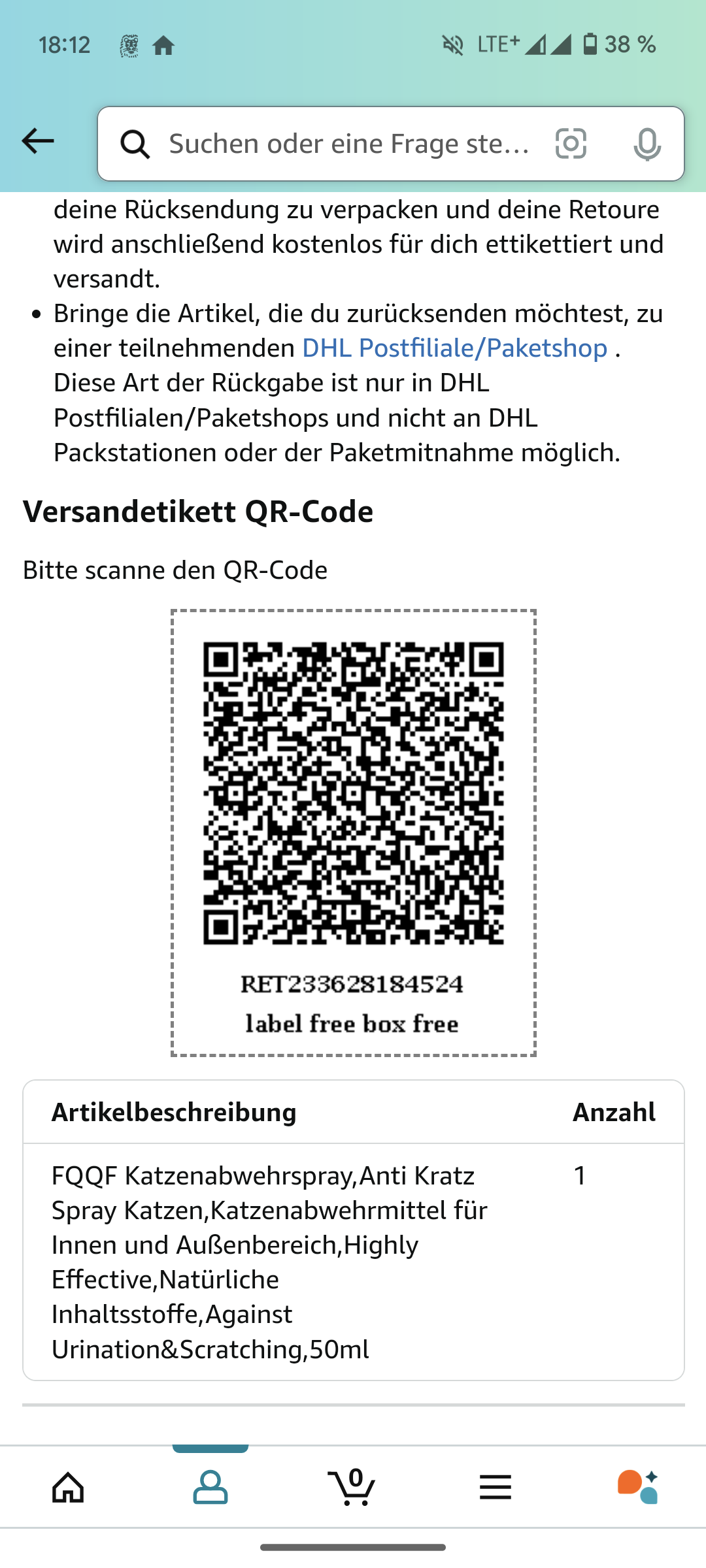This screenshot has height=1568, width=706.
Task: Switch to the Home tab
Action: [x=69, y=1488]
